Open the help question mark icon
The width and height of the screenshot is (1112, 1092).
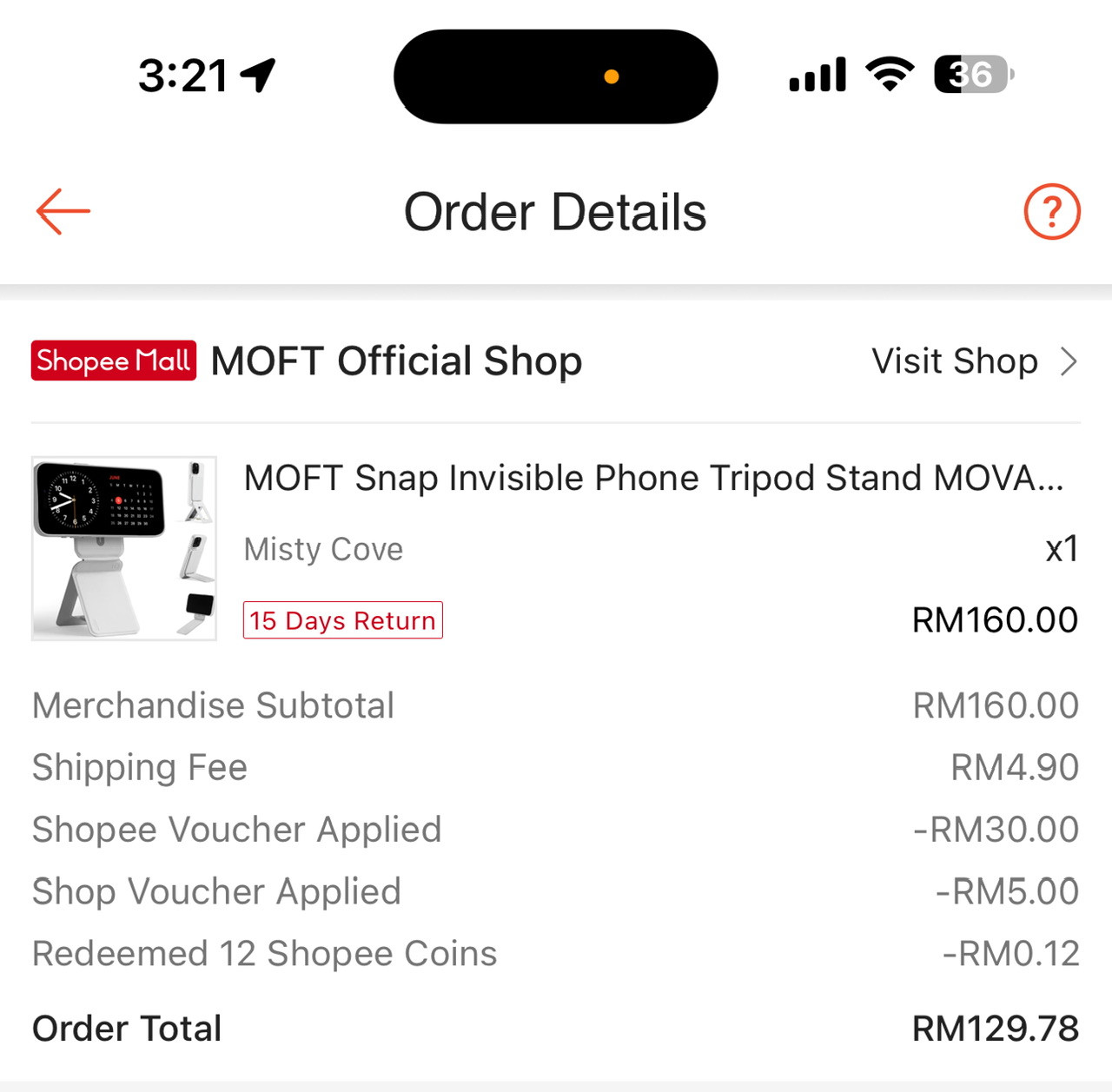pos(1051,212)
